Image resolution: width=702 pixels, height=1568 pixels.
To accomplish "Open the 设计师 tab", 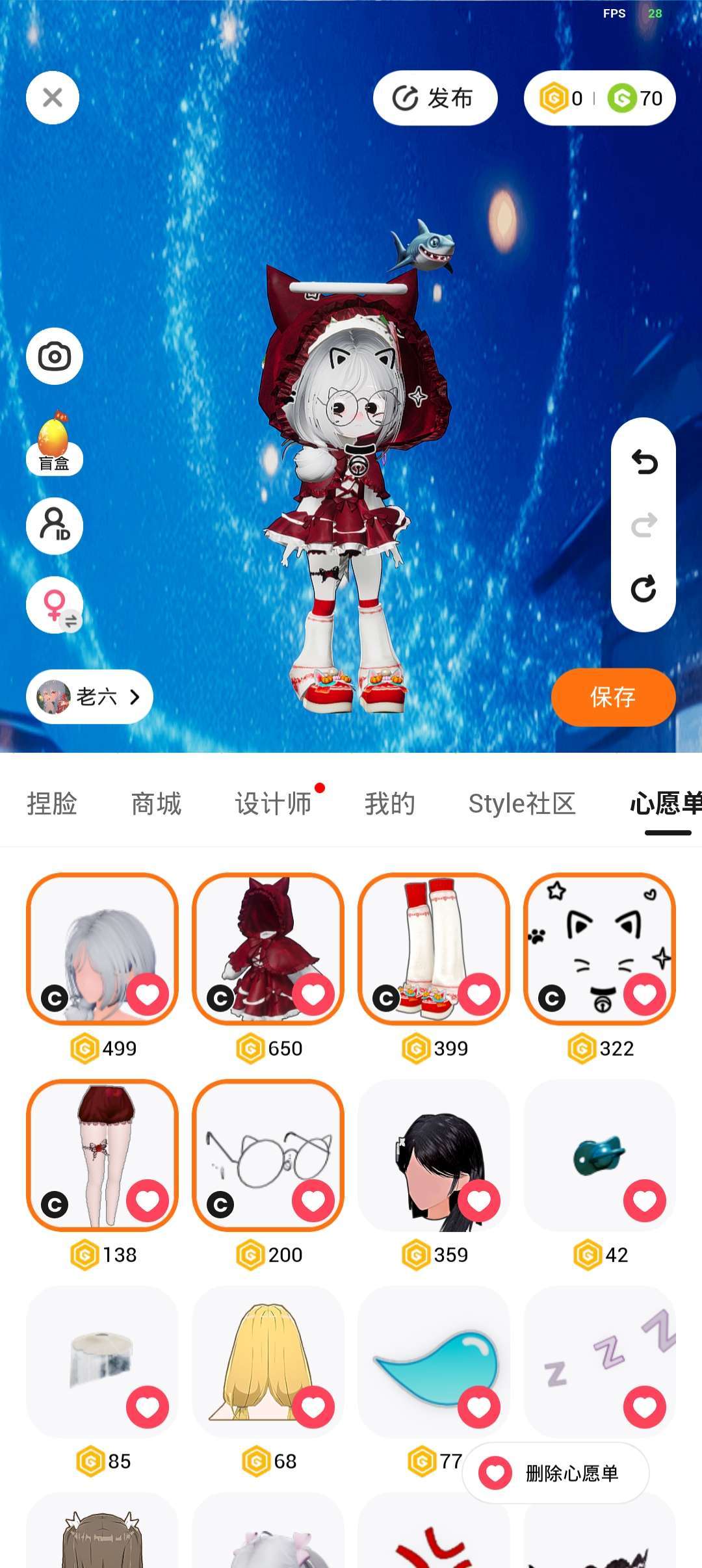I will tap(273, 804).
